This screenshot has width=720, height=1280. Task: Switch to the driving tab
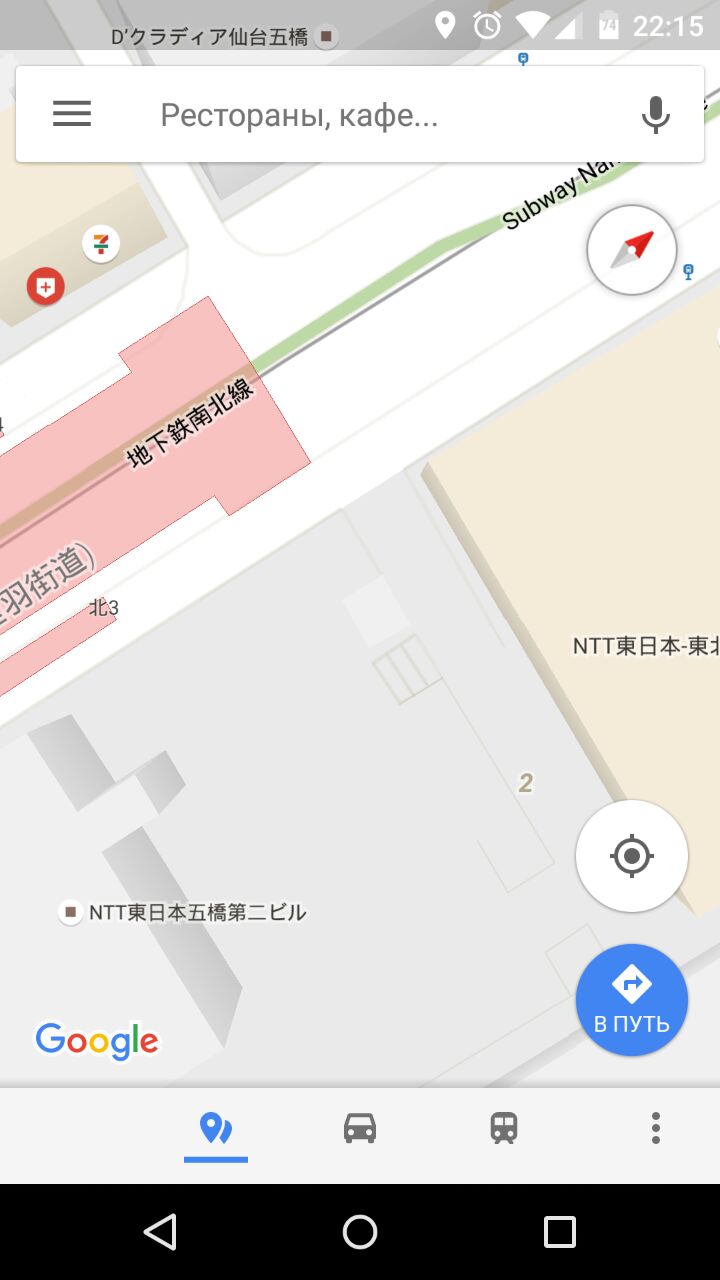360,1128
